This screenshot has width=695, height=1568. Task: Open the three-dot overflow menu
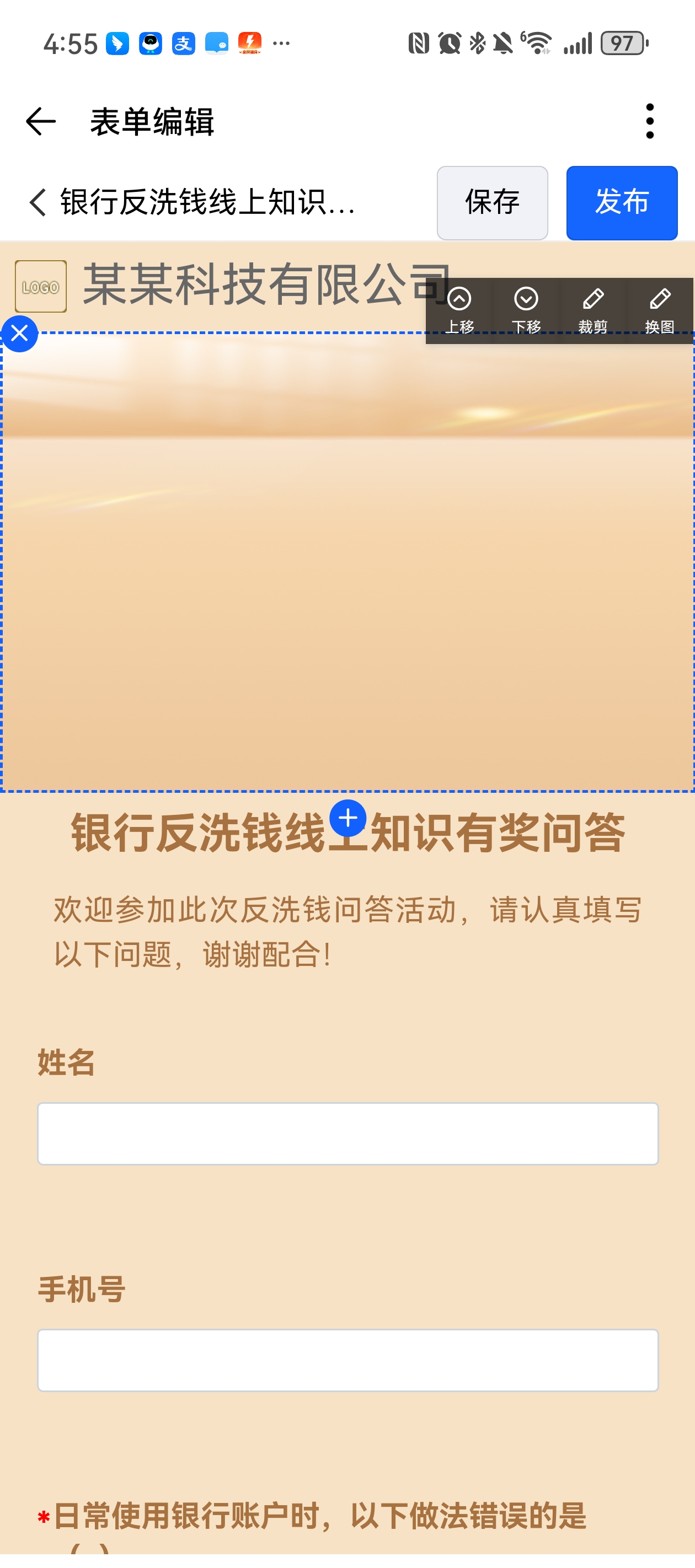point(649,121)
